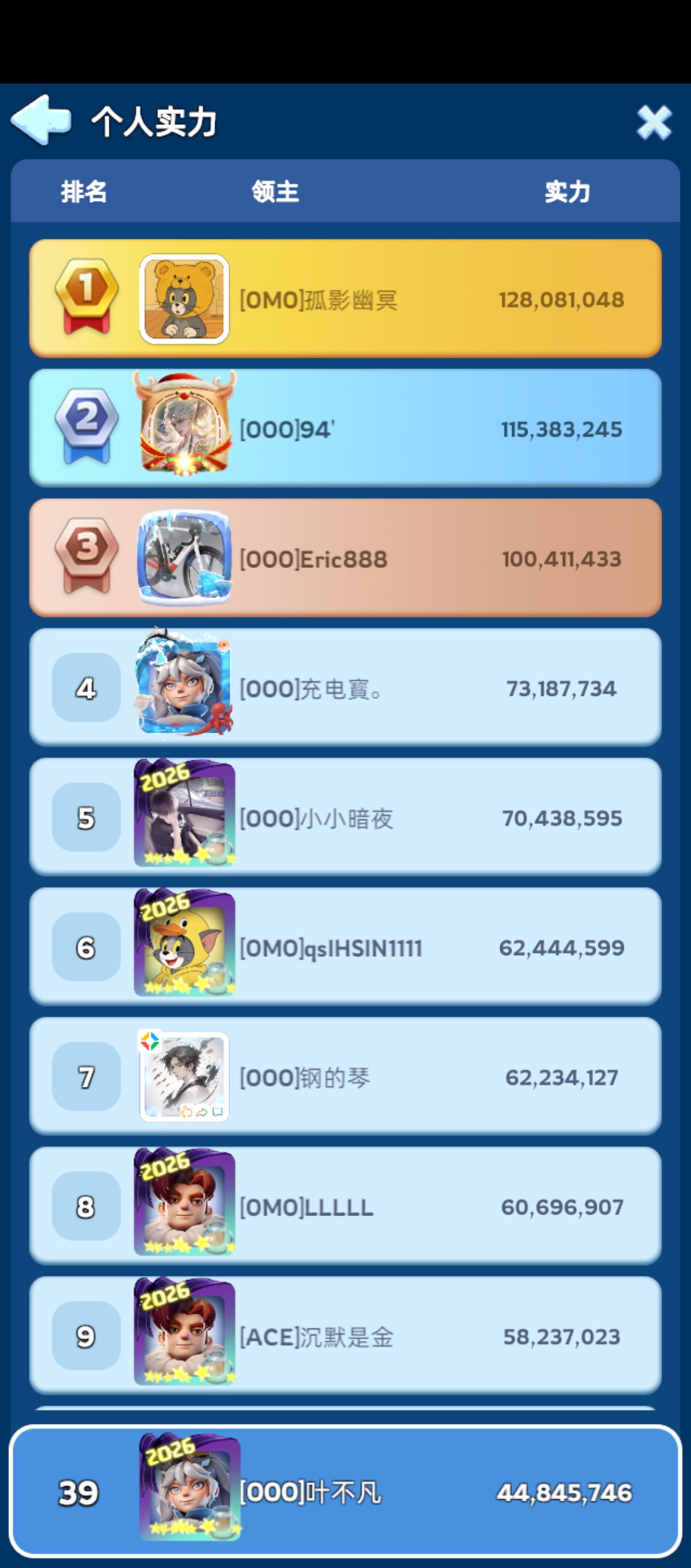Open rank 8 player LLLLL's row
This screenshot has height=1568, width=691.
tap(345, 1206)
